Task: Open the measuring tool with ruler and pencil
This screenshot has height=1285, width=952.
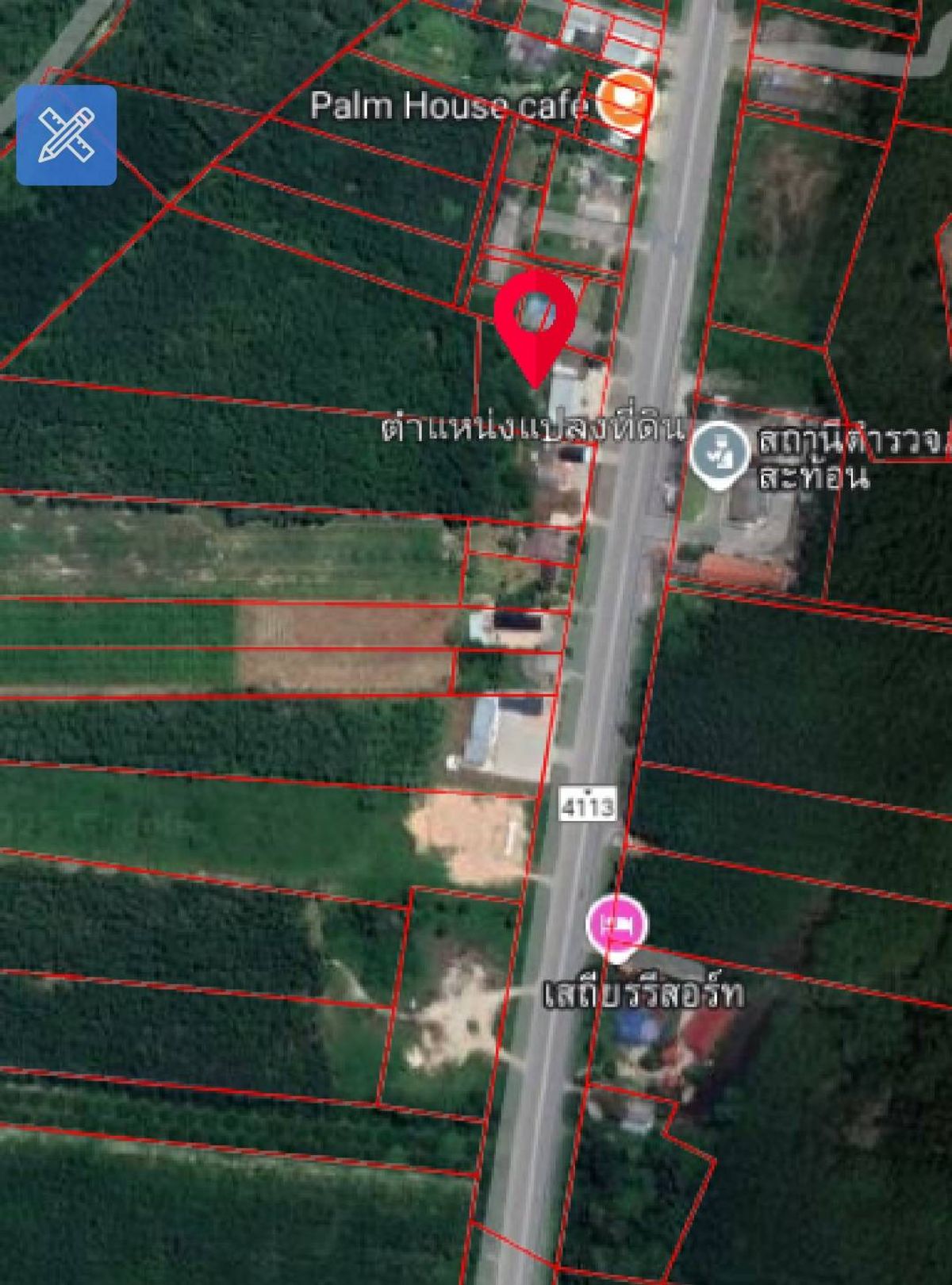Action: click(x=67, y=135)
